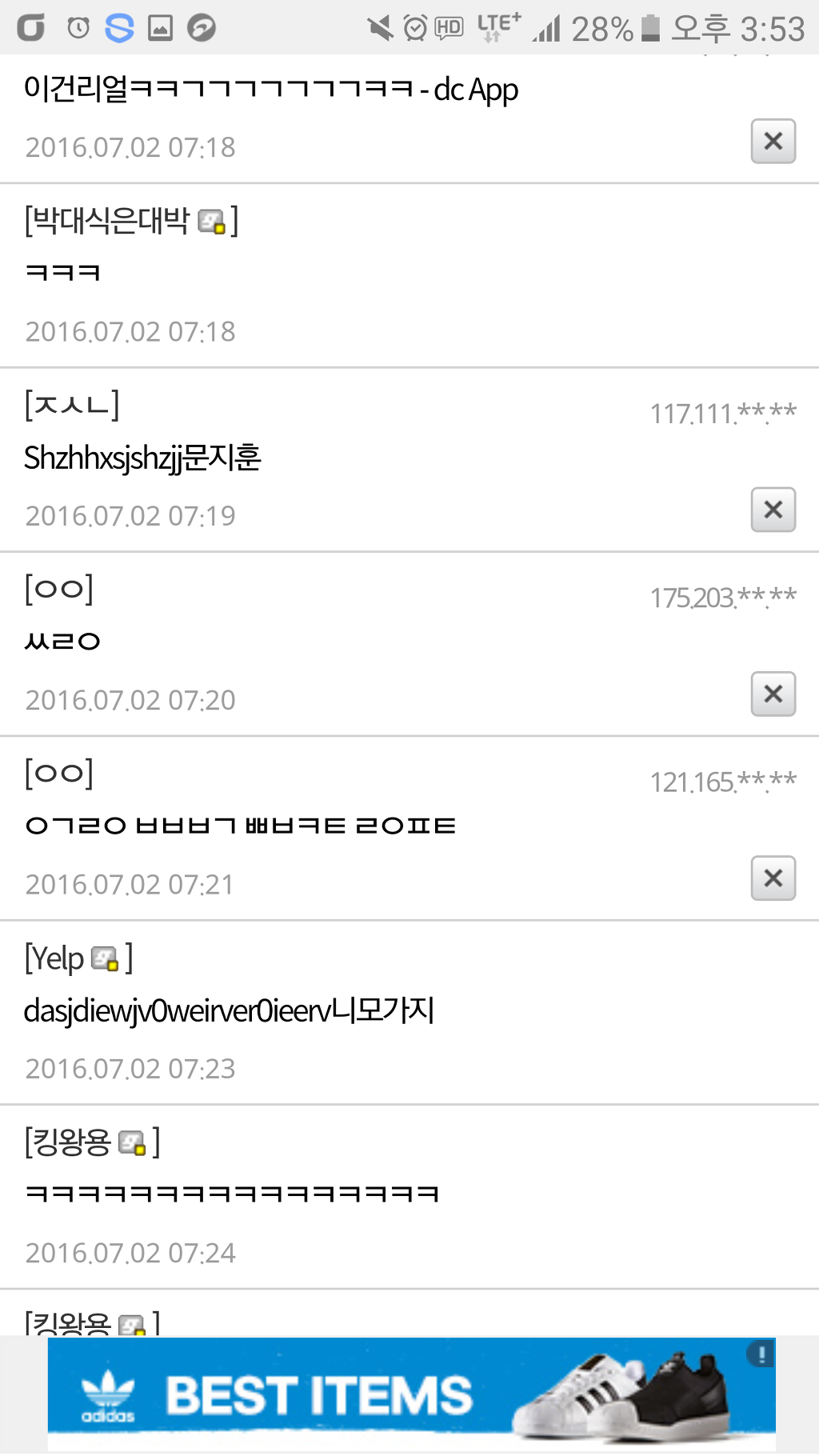The height and width of the screenshot is (1456, 819).
Task: Remove the "ㅆㄹㅇ" comment
Action: click(773, 694)
